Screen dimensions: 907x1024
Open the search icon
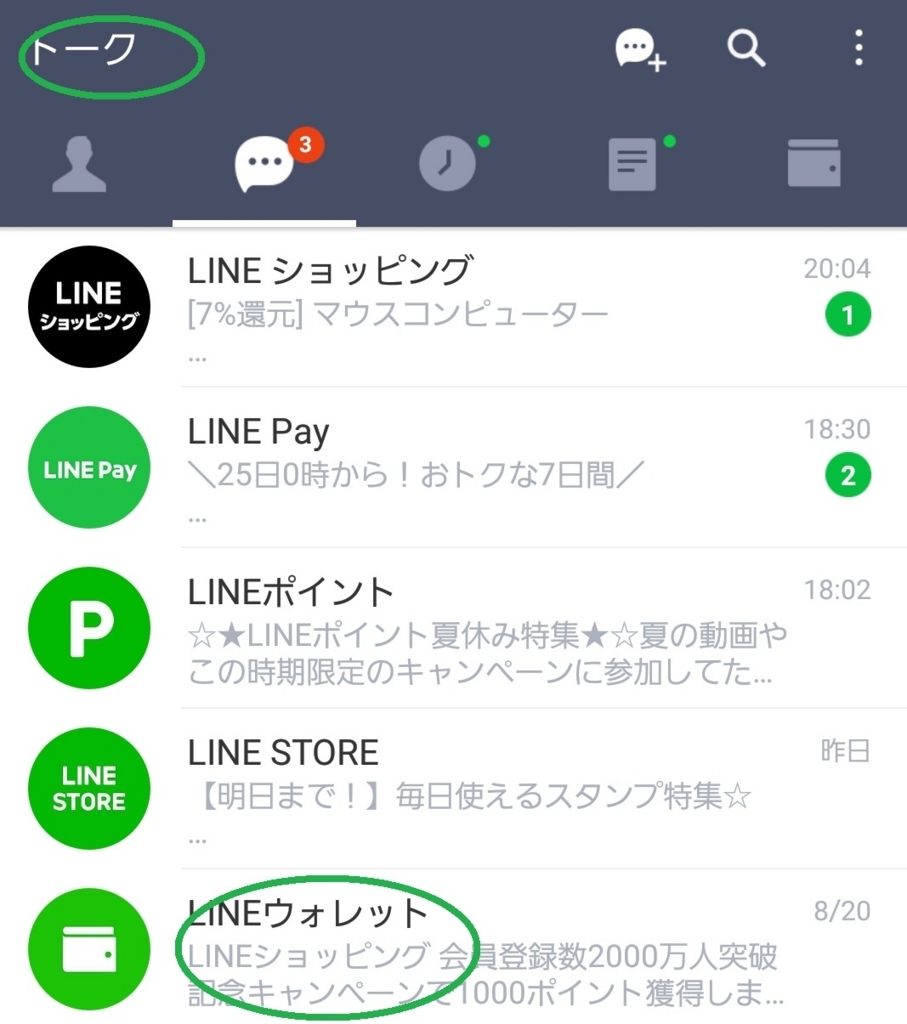click(x=746, y=47)
